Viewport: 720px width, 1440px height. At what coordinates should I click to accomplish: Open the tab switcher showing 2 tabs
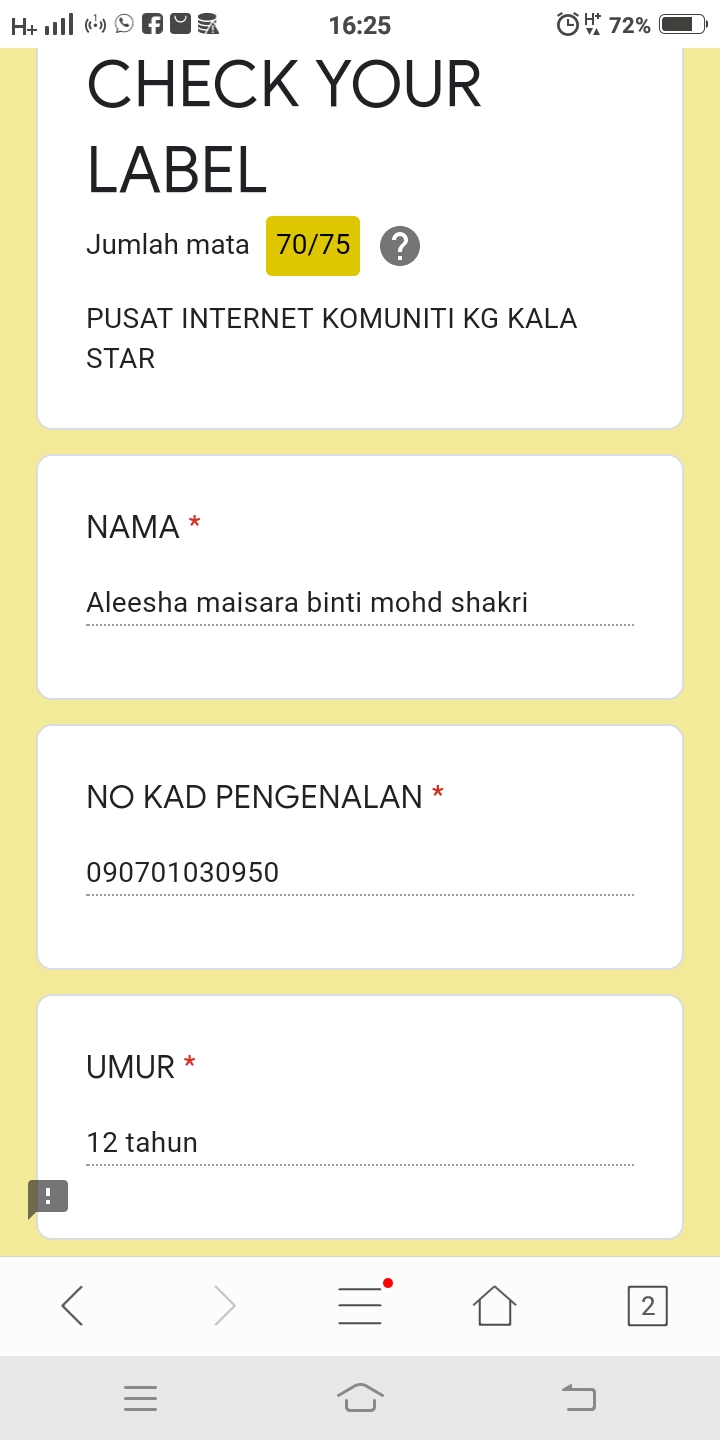[647, 1305]
